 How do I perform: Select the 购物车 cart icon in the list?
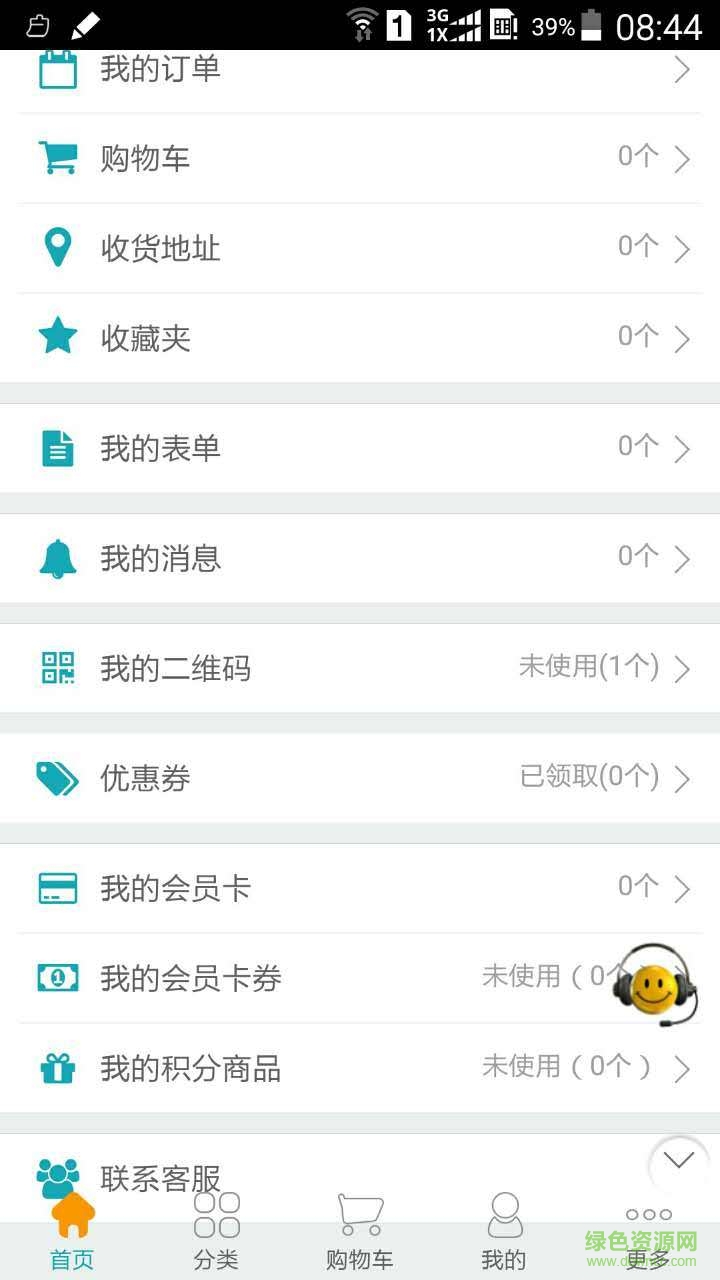[58, 158]
